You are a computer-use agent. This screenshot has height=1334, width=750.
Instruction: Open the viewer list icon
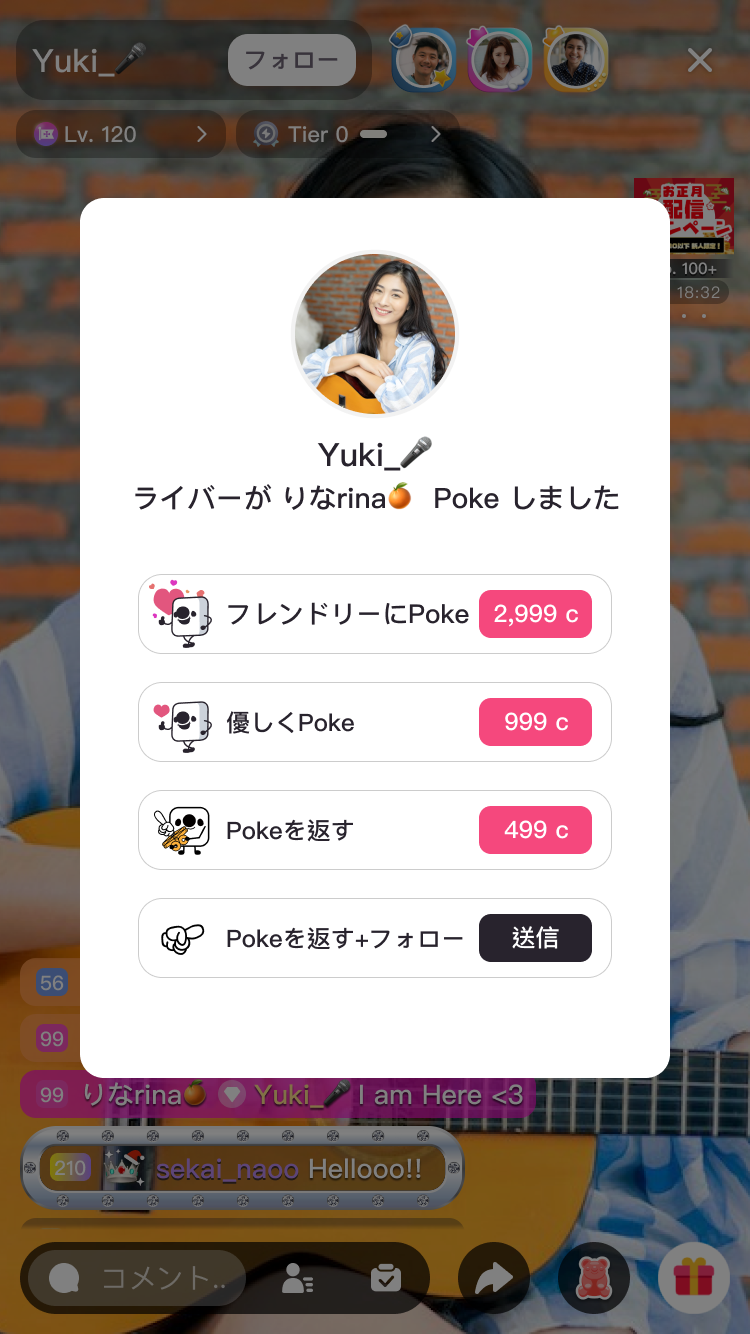coord(297,1278)
